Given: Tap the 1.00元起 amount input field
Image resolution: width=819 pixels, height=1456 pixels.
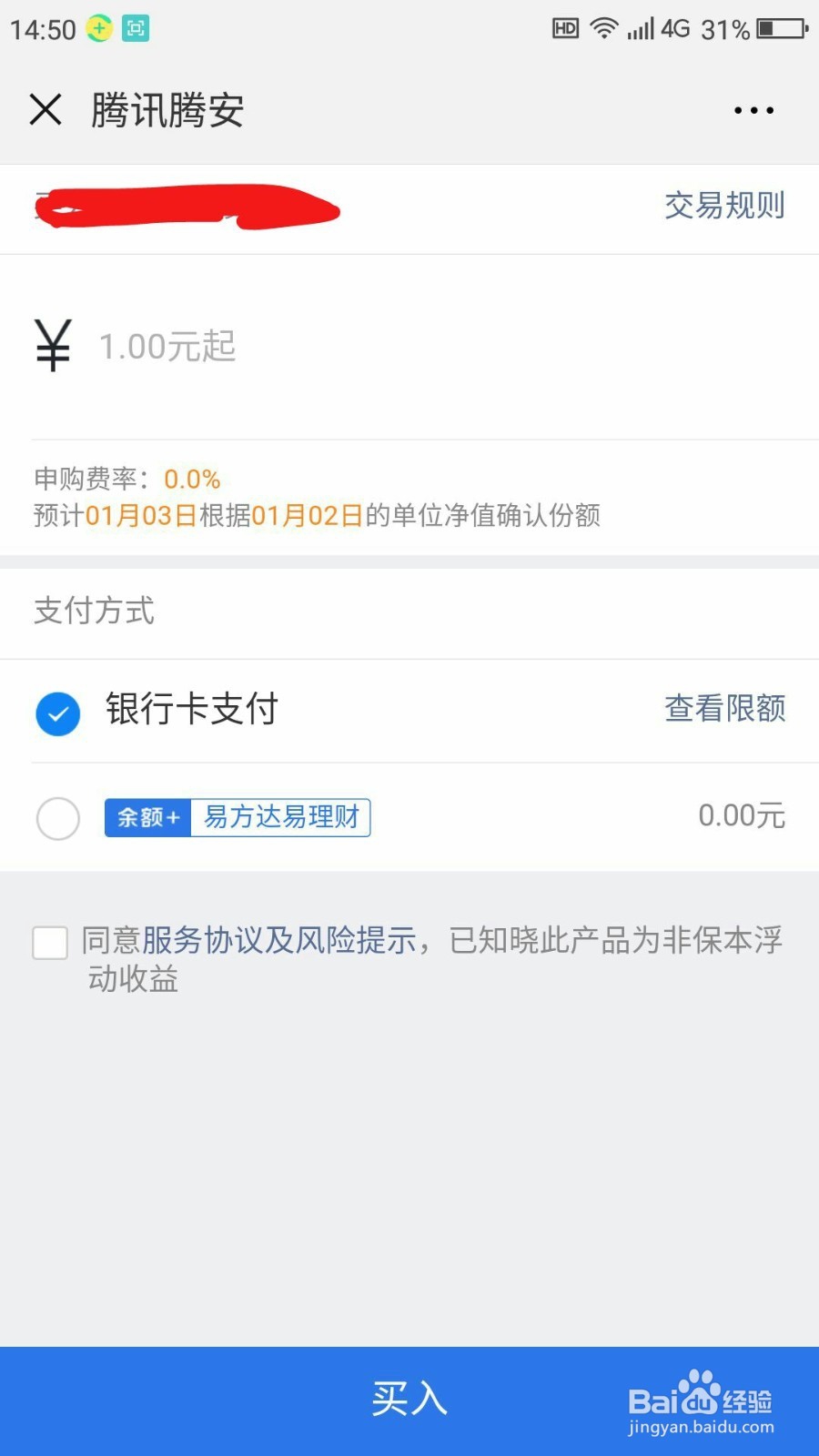Looking at the screenshot, I should [x=168, y=346].
